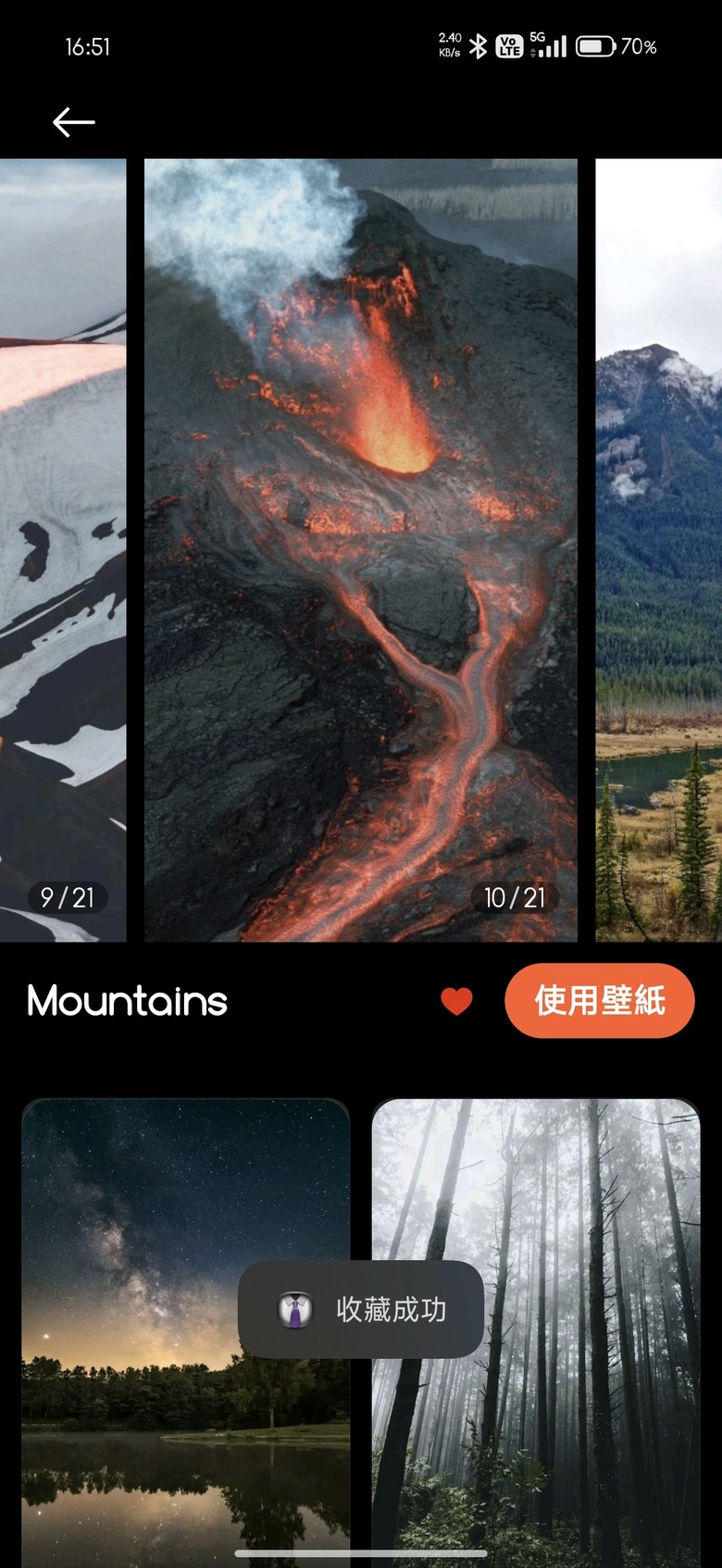
Task: Open the volcano lava wallpaper preview
Action: point(361,550)
